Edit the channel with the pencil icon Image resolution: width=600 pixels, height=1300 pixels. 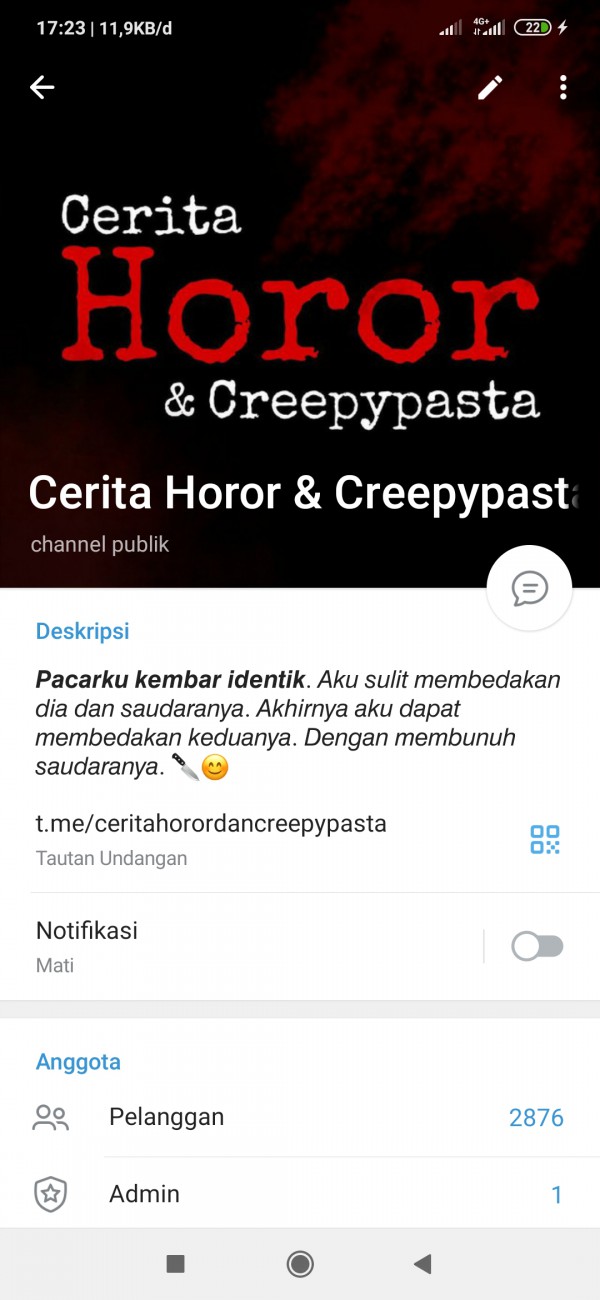(x=490, y=88)
